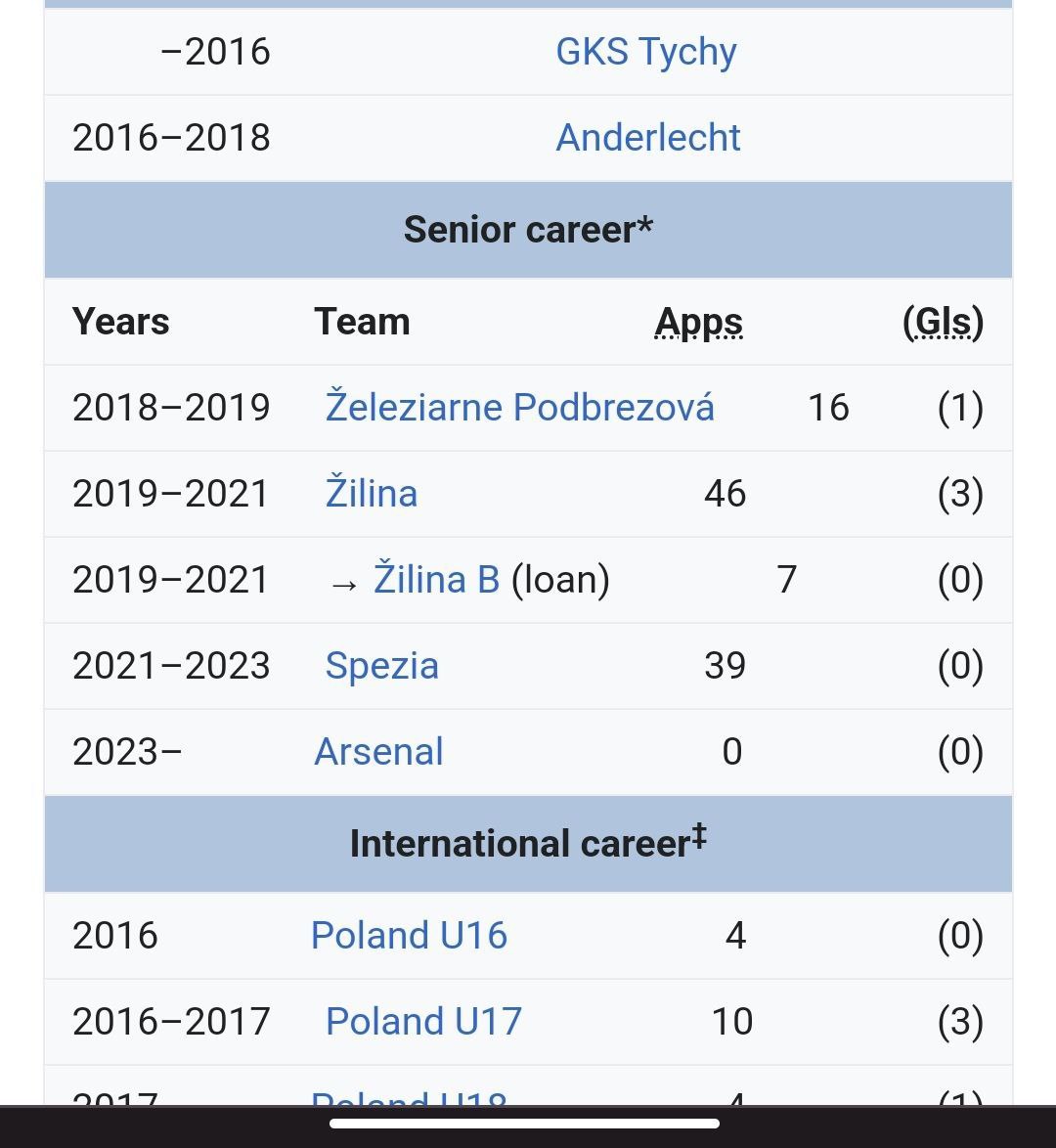Viewport: 1056px width, 1148px height.
Task: Open the Žilina team link
Action: 371,494
